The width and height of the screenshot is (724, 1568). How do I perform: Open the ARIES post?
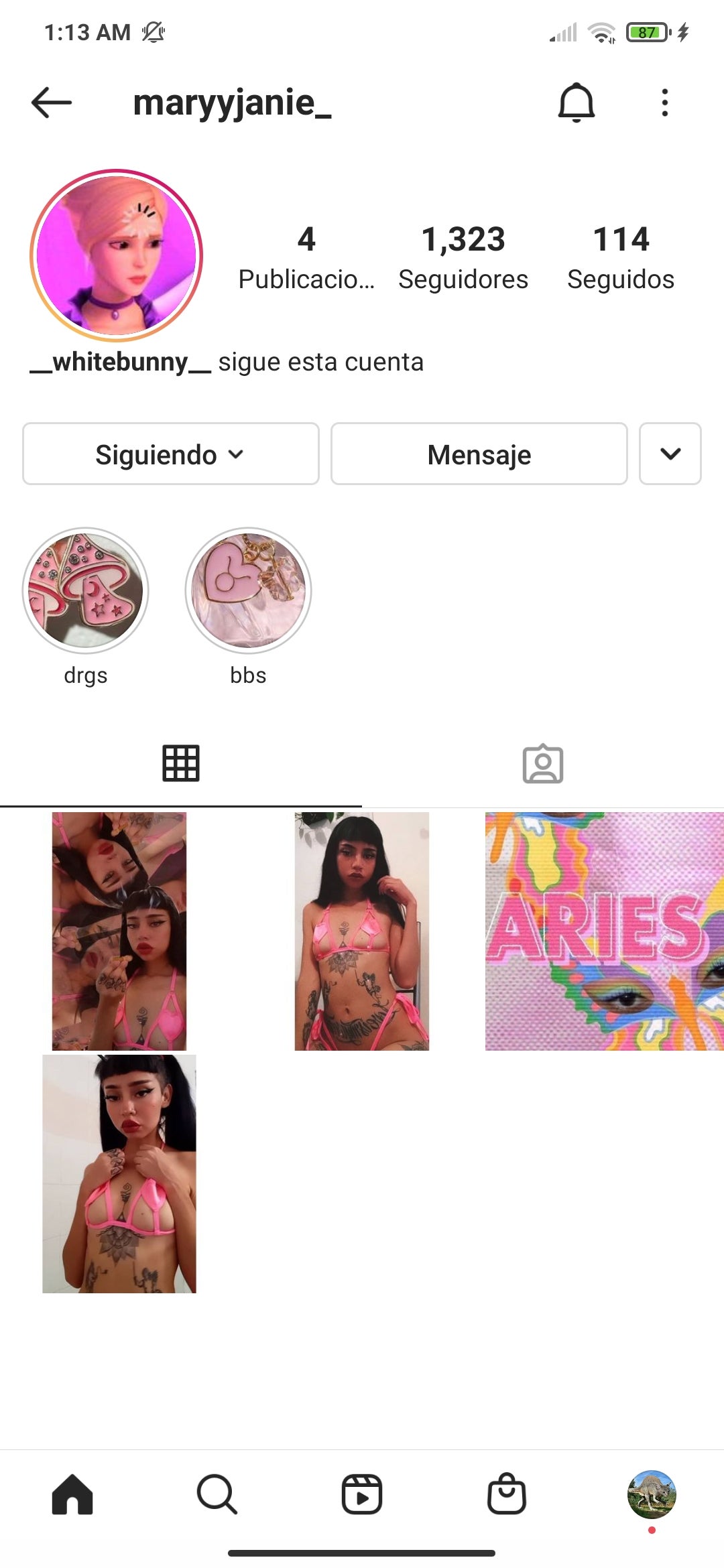point(605,931)
